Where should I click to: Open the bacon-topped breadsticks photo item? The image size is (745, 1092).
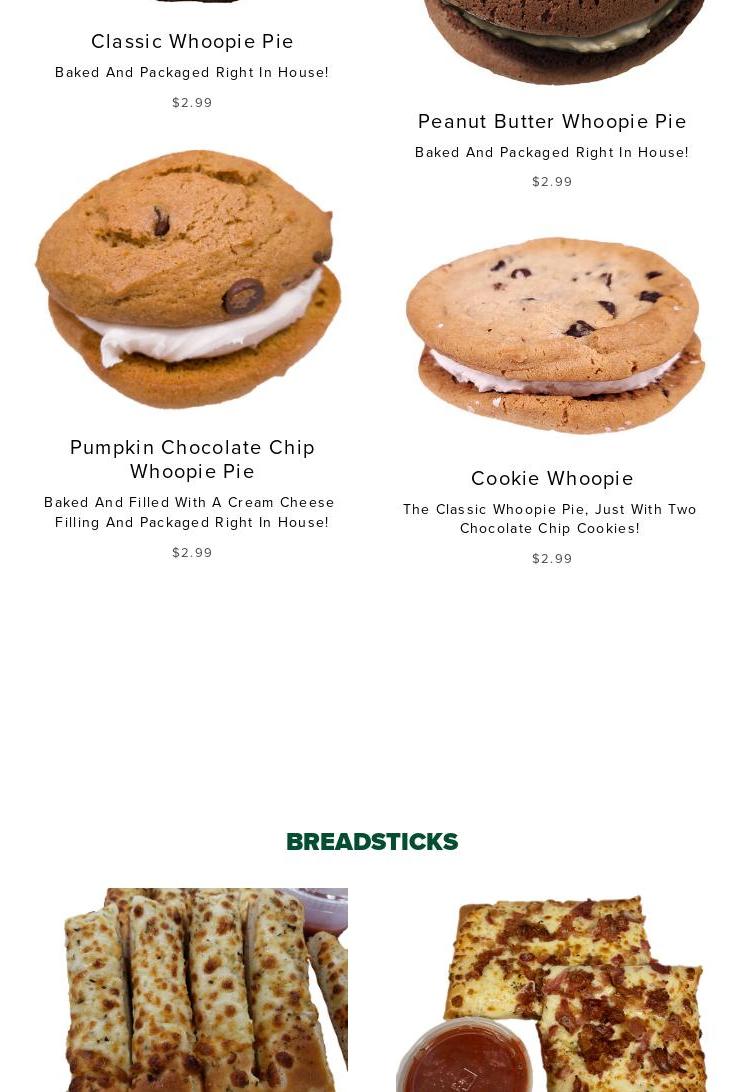[552, 990]
